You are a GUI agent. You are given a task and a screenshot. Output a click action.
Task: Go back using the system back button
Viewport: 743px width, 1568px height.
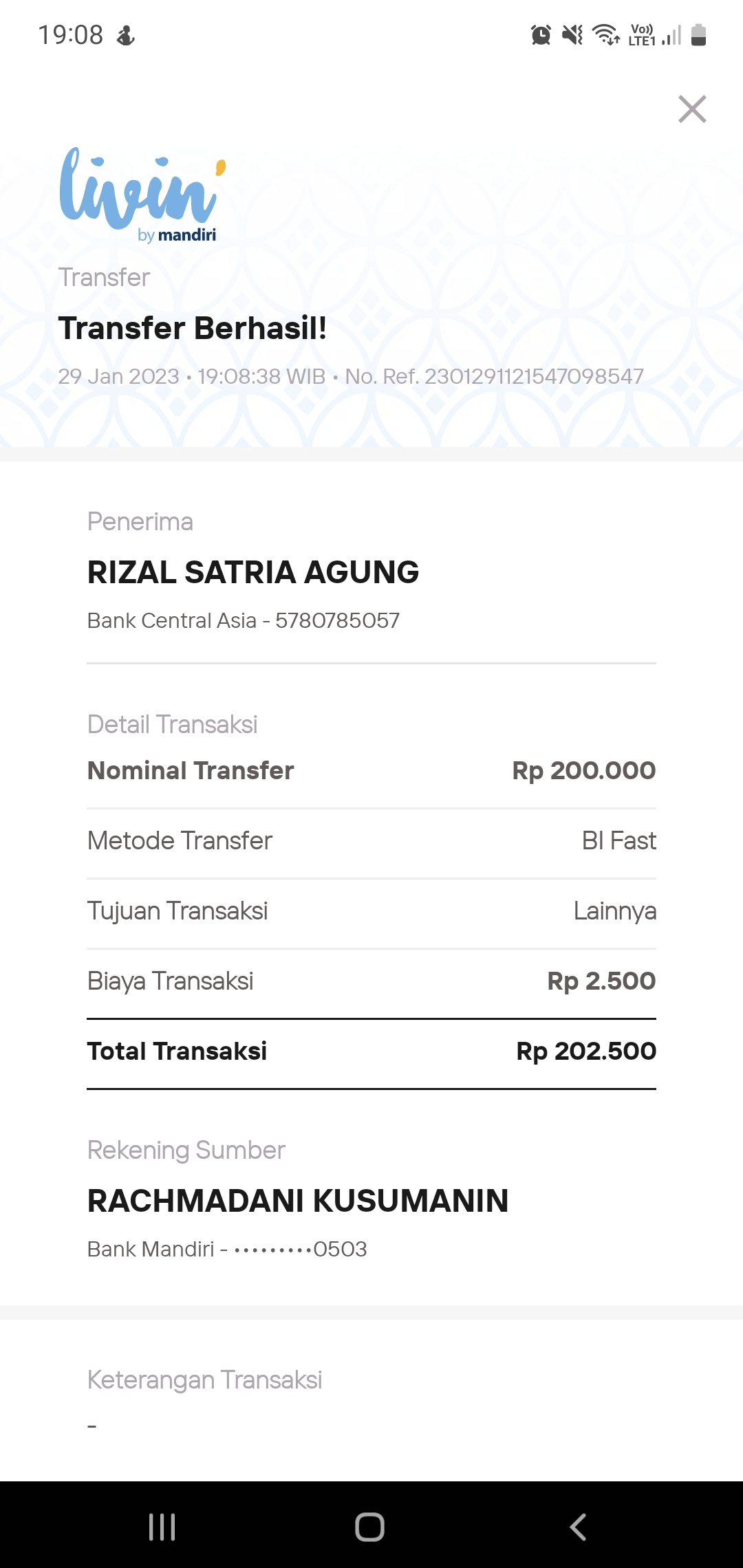point(578,1527)
